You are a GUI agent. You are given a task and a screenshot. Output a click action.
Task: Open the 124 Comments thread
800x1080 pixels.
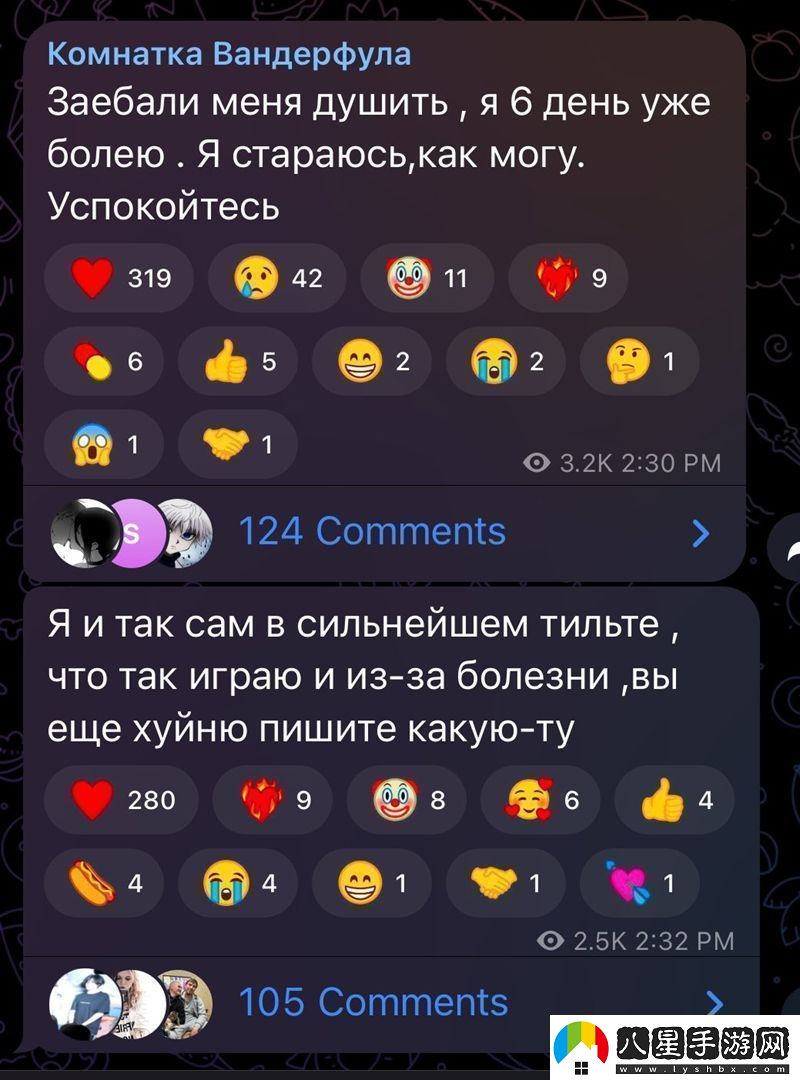pyautogui.click(x=372, y=531)
